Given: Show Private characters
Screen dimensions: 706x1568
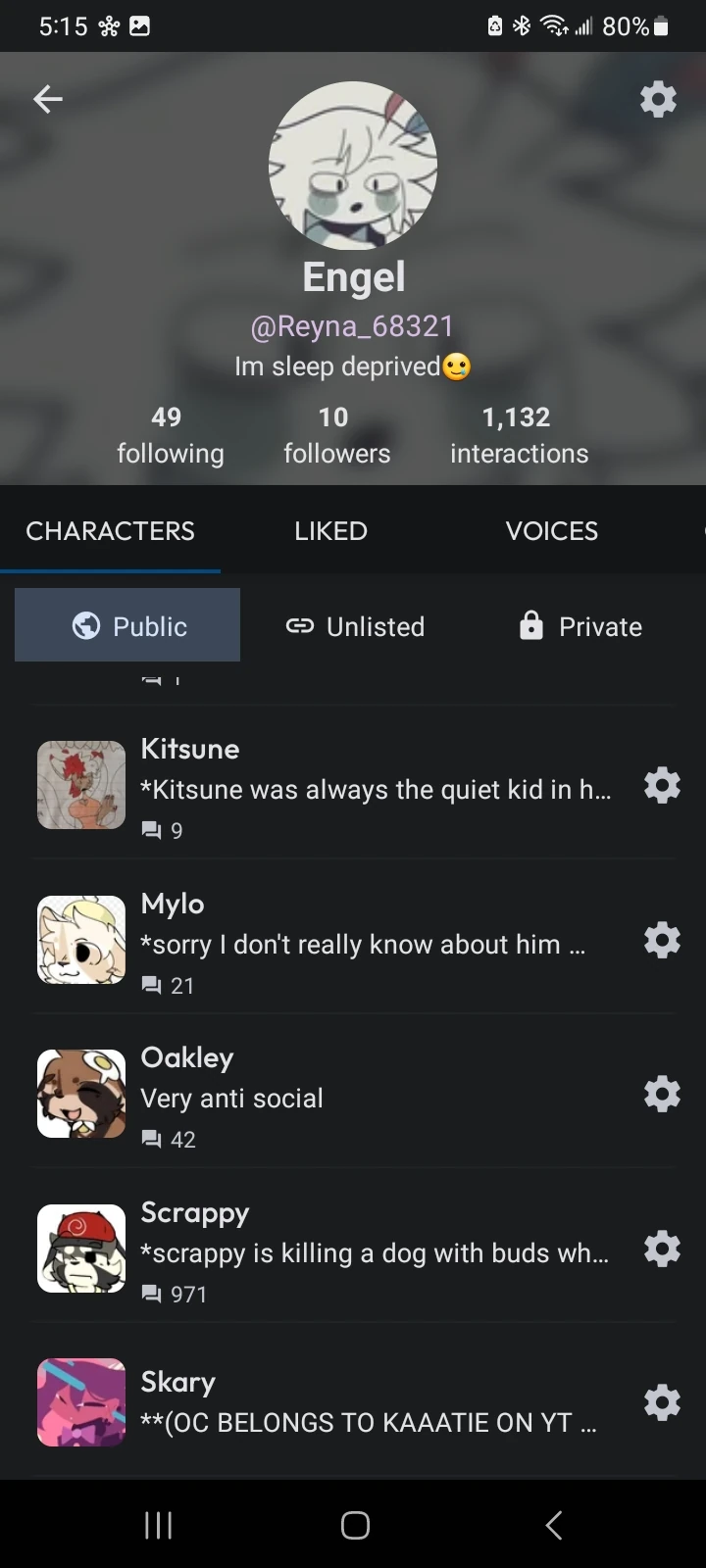Looking at the screenshot, I should point(580,626).
